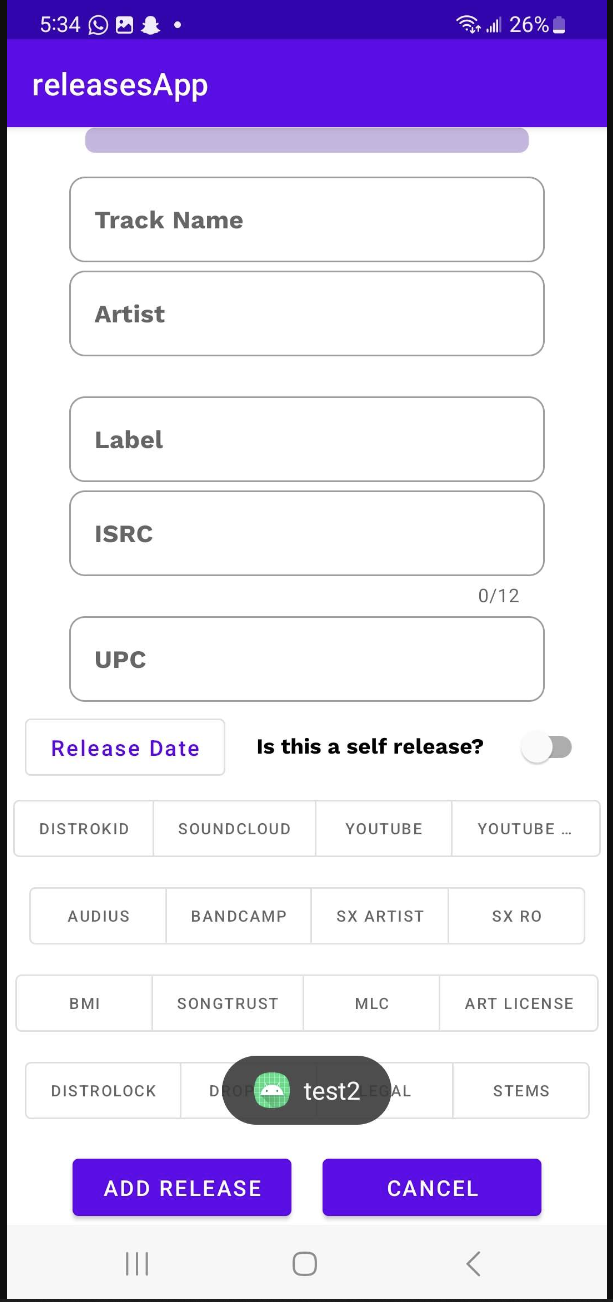Cancel adding the release
The width and height of the screenshot is (613, 1302).
pos(432,1188)
